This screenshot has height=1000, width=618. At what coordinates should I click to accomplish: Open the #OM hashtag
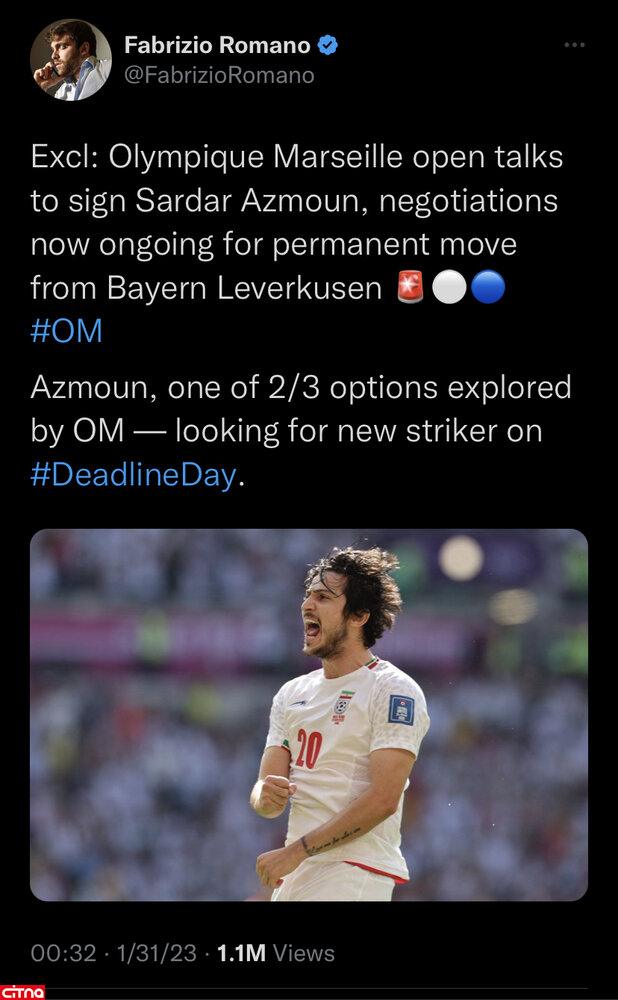pos(67,331)
